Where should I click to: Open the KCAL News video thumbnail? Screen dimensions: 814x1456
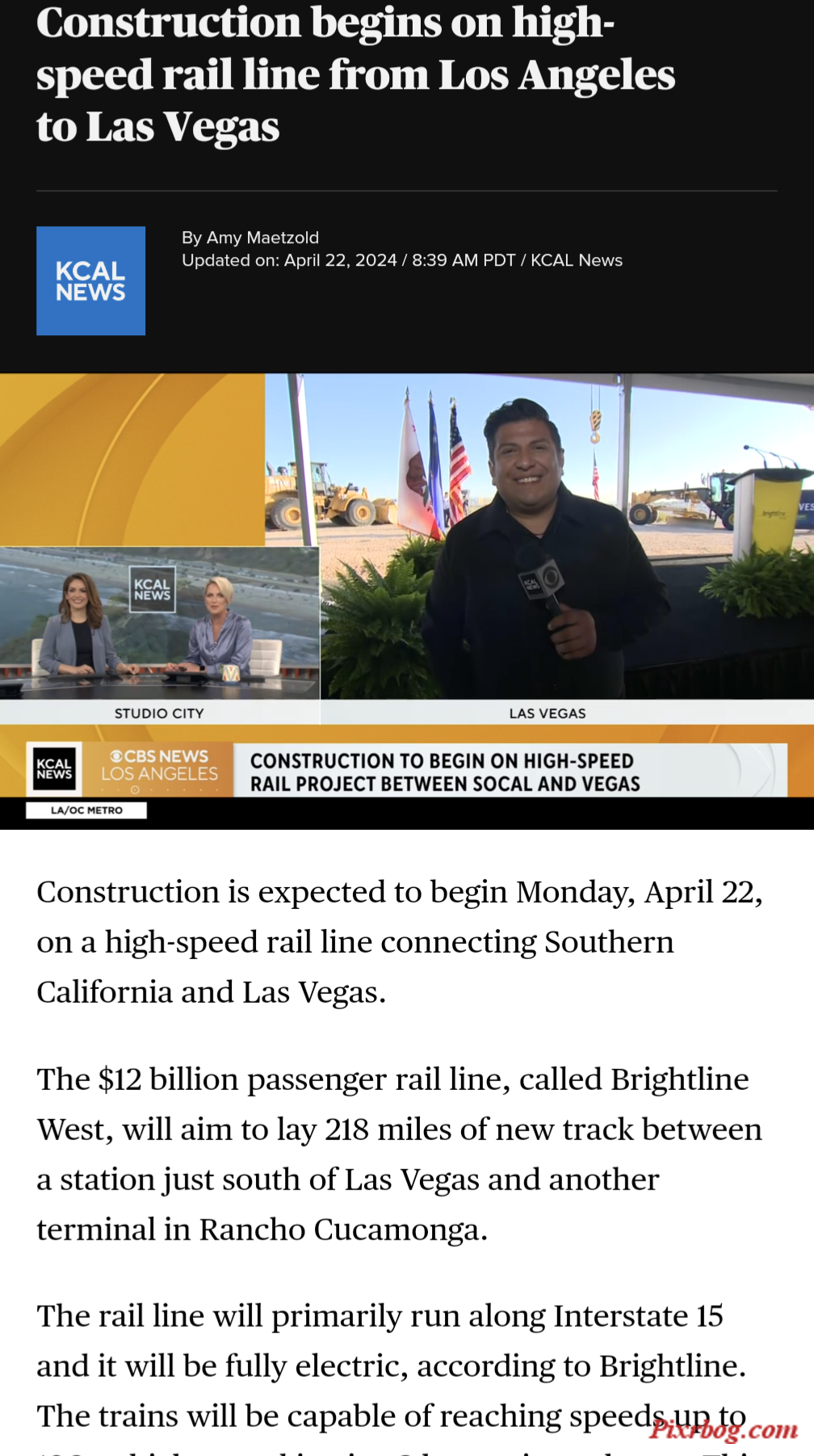tap(407, 600)
